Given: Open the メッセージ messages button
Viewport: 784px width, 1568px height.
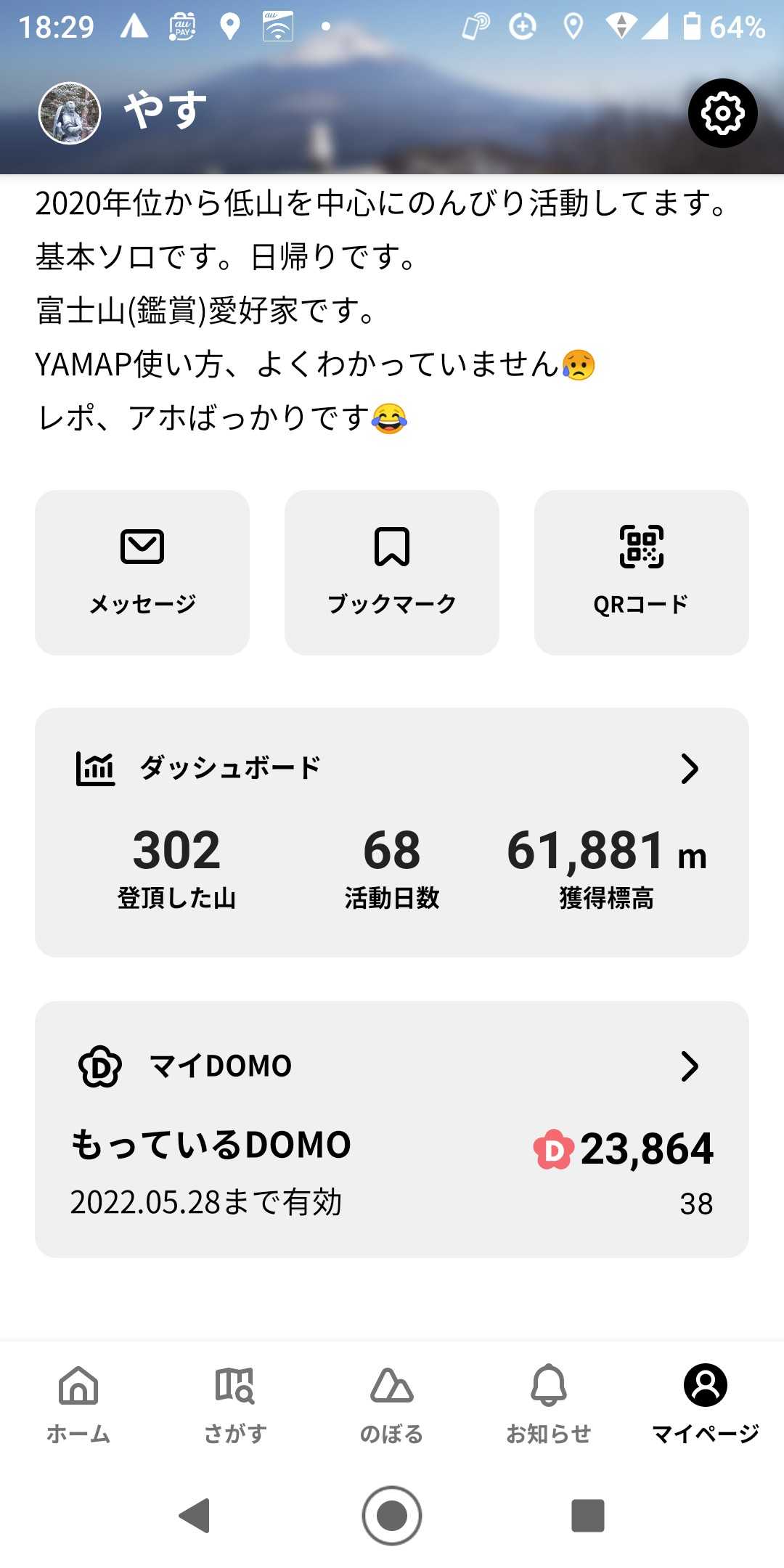Looking at the screenshot, I should coord(142,572).
